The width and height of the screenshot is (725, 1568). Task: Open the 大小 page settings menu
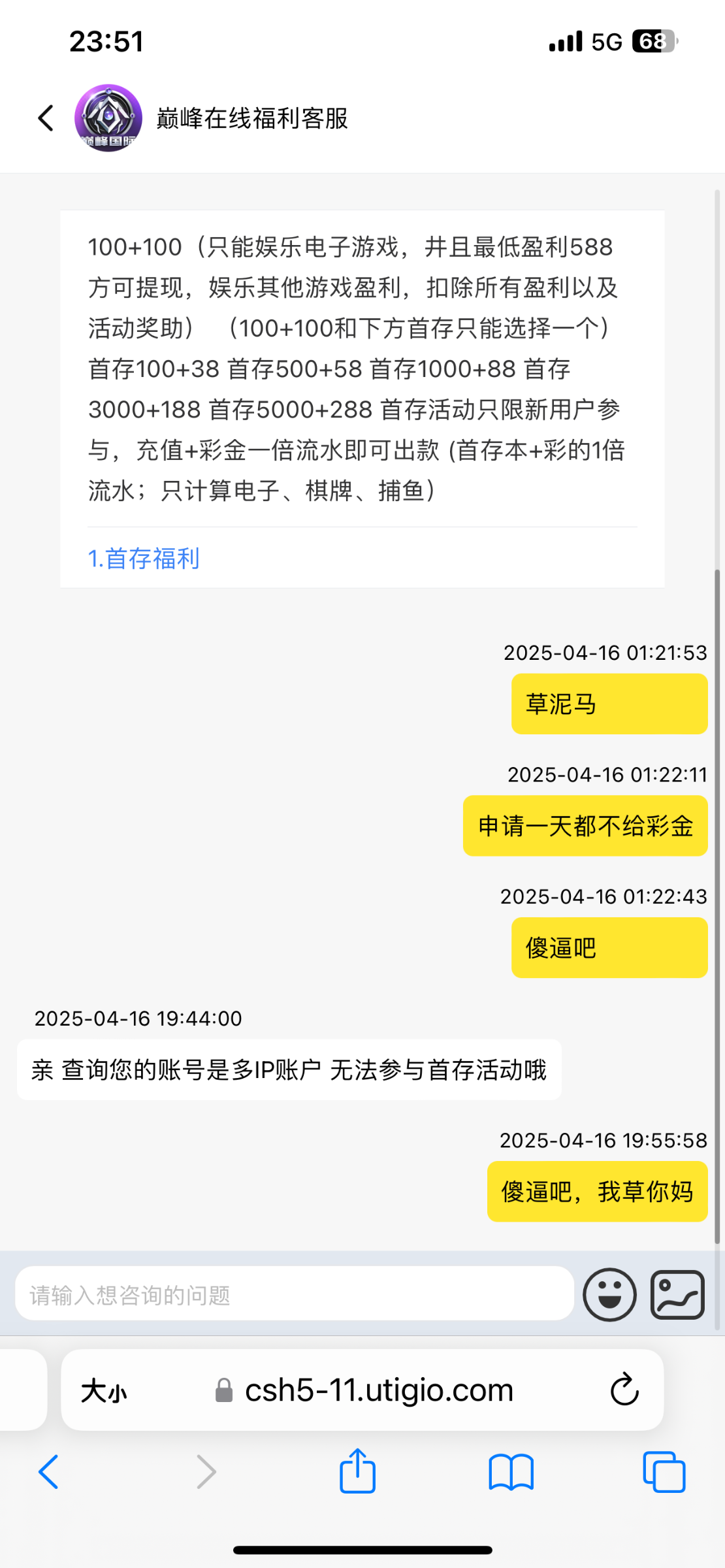click(104, 1391)
